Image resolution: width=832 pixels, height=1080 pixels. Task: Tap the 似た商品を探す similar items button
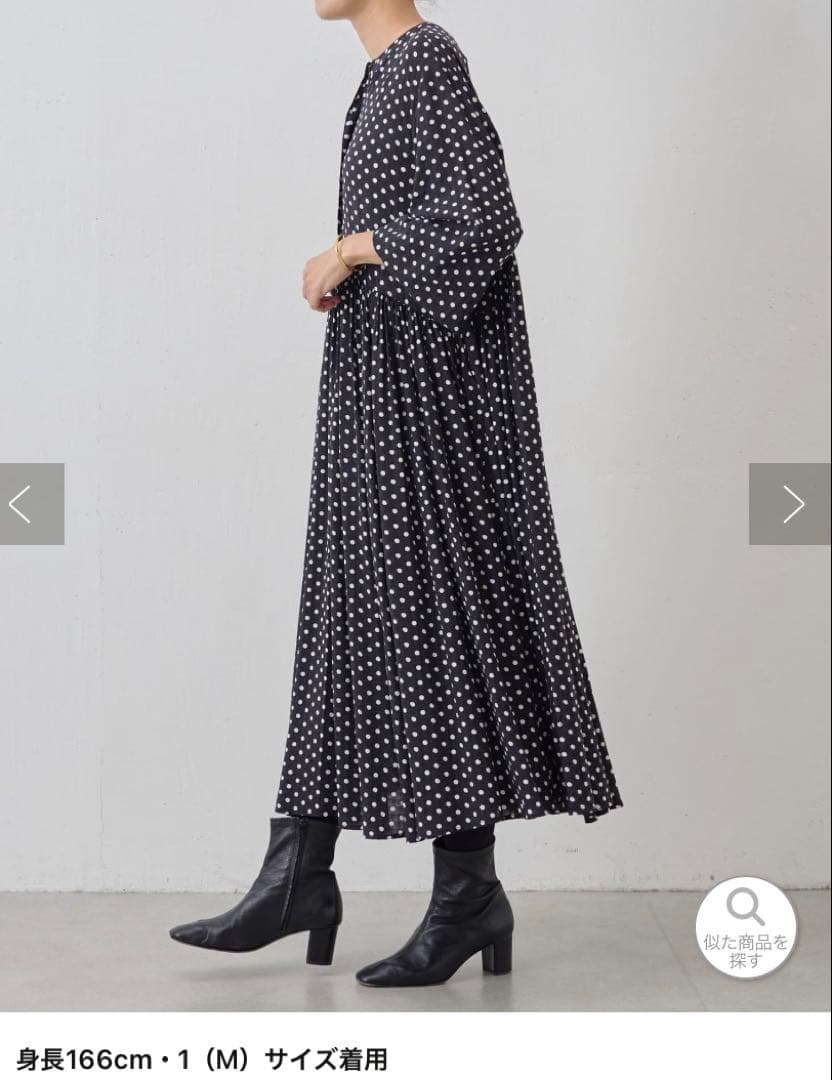746,926
